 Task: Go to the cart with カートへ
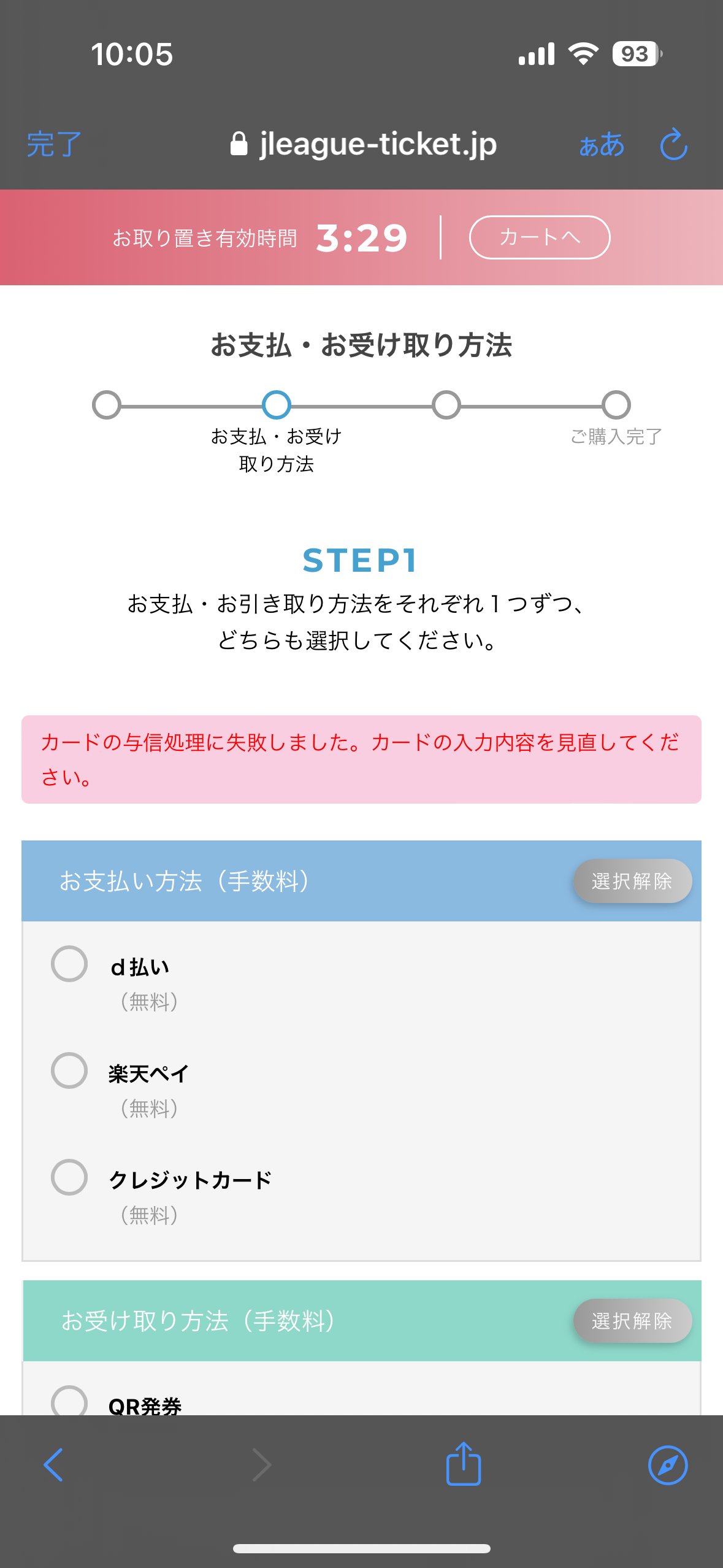click(540, 237)
